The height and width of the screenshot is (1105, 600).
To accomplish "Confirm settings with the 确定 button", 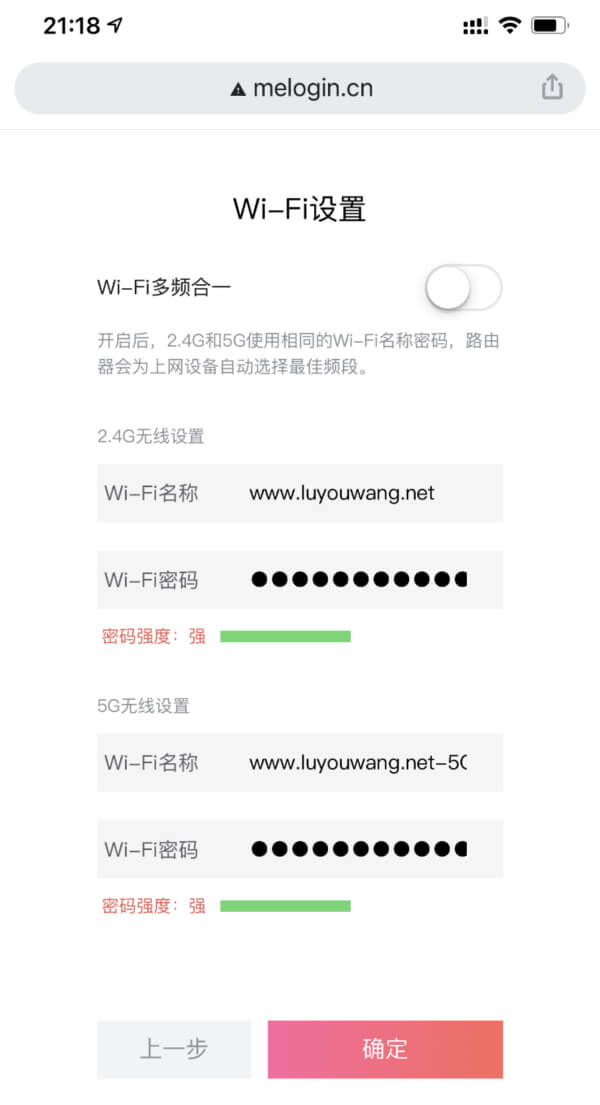I will 385,1049.
